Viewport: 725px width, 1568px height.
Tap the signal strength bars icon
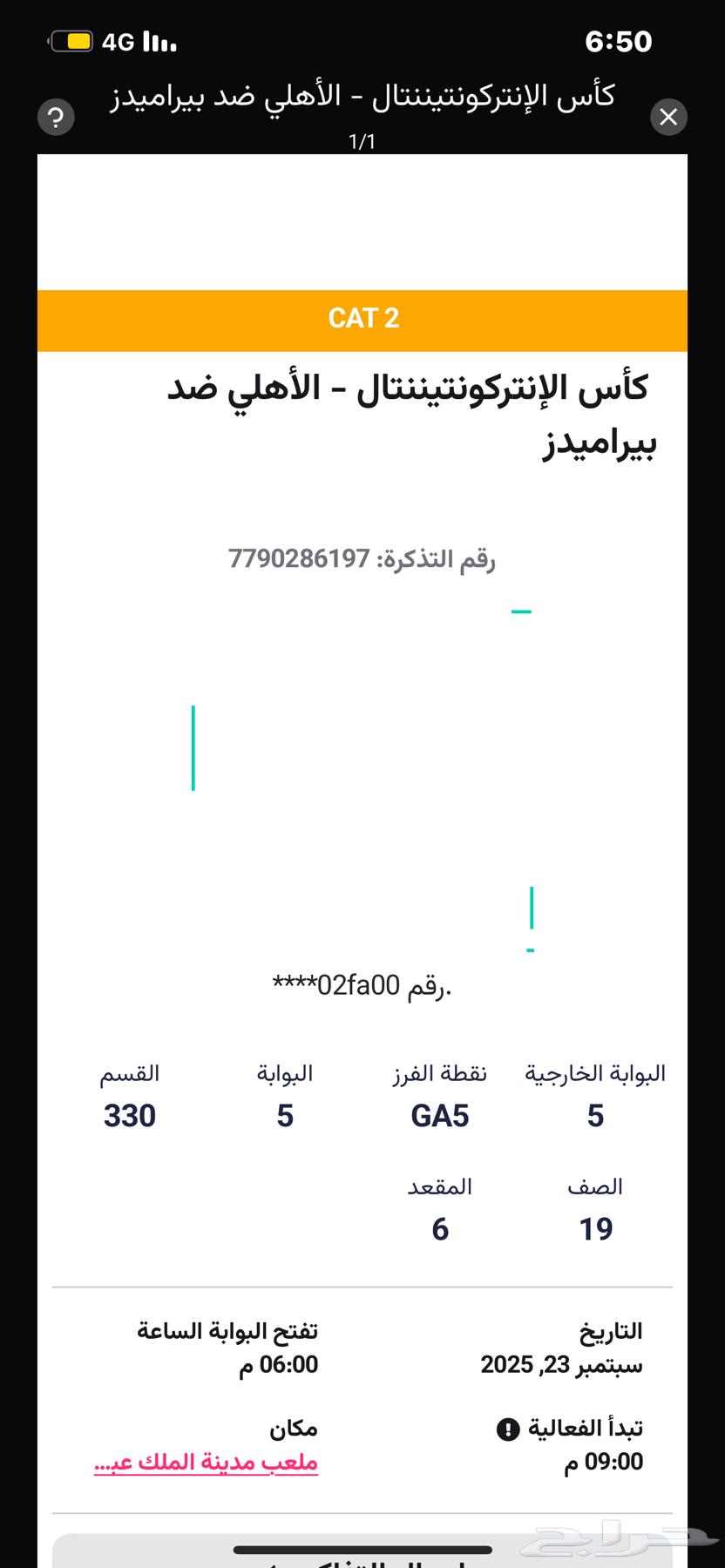pyautogui.click(x=161, y=40)
